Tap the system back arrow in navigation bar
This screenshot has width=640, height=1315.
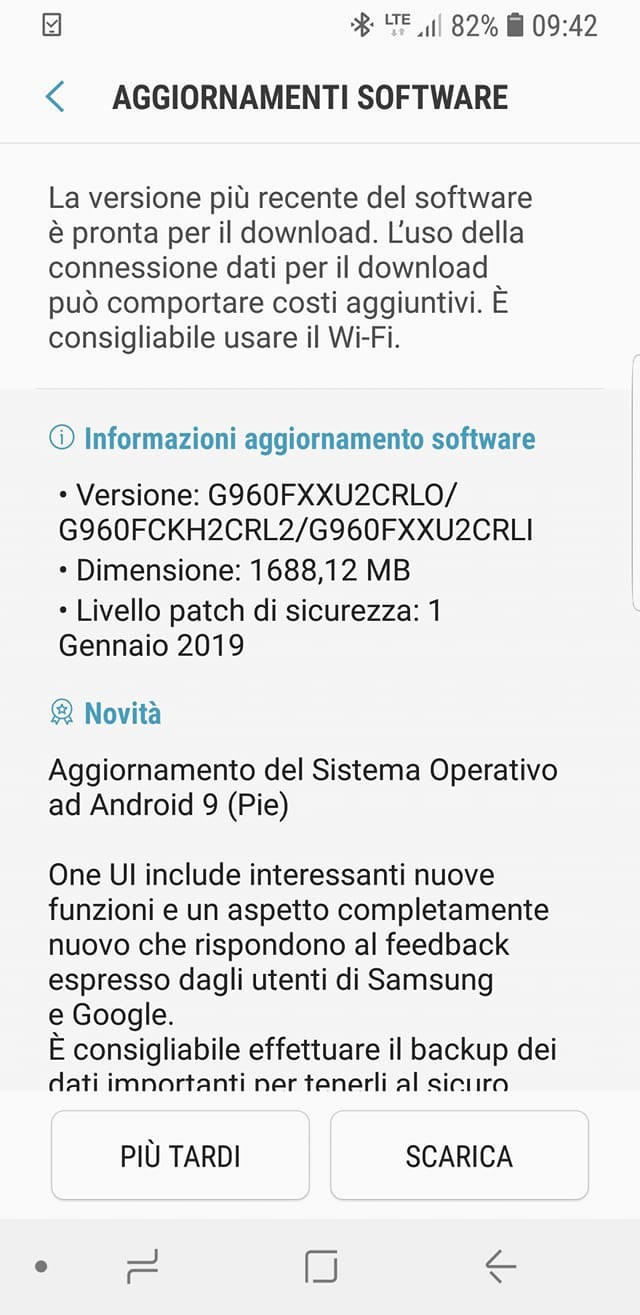point(500,1267)
